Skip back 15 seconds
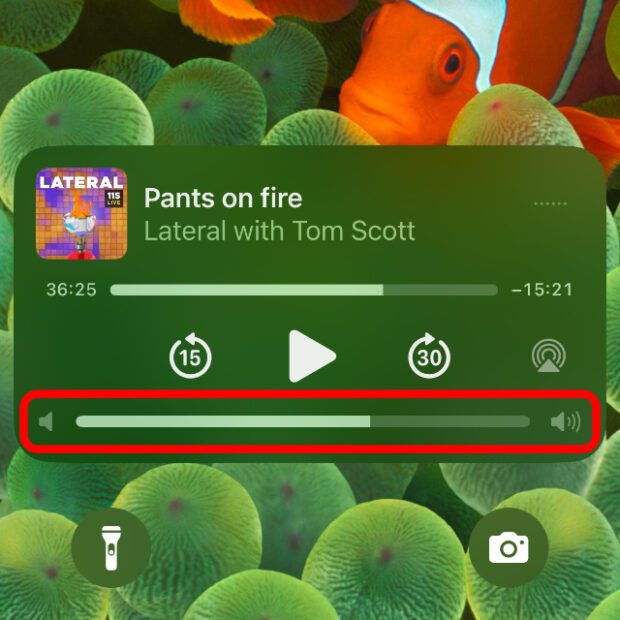 190,357
